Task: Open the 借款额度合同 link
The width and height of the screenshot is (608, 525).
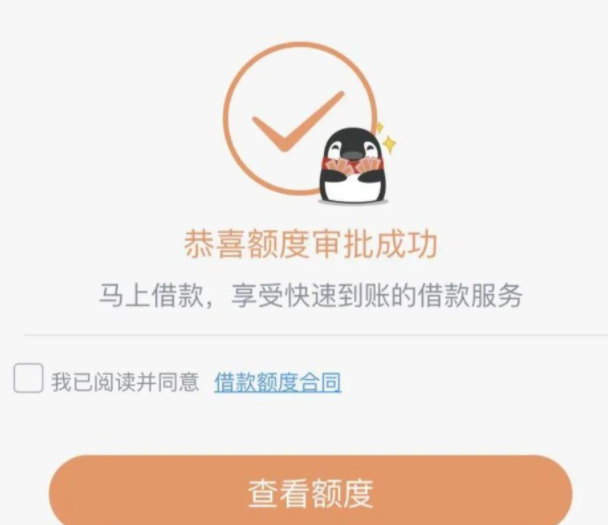Action: click(x=278, y=381)
